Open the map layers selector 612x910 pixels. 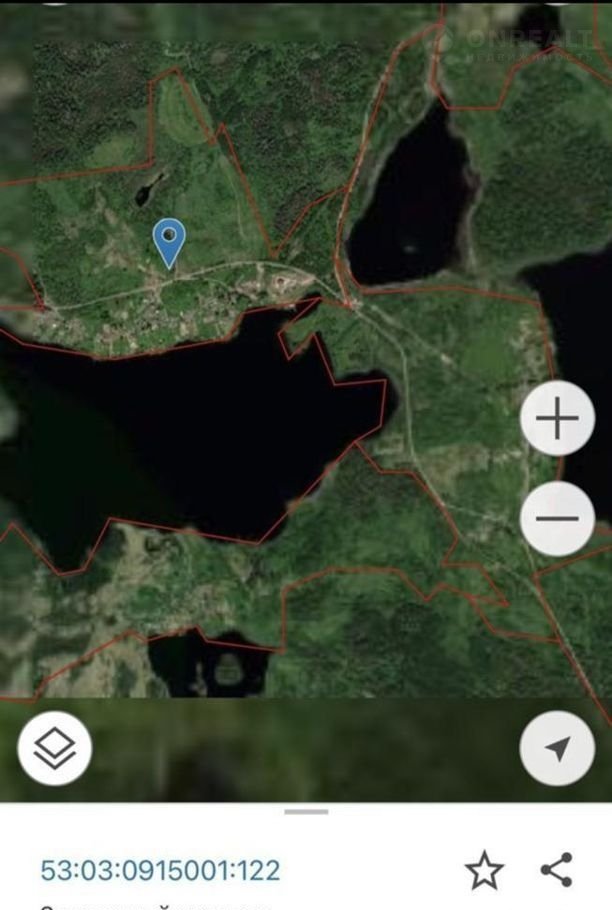(x=55, y=748)
